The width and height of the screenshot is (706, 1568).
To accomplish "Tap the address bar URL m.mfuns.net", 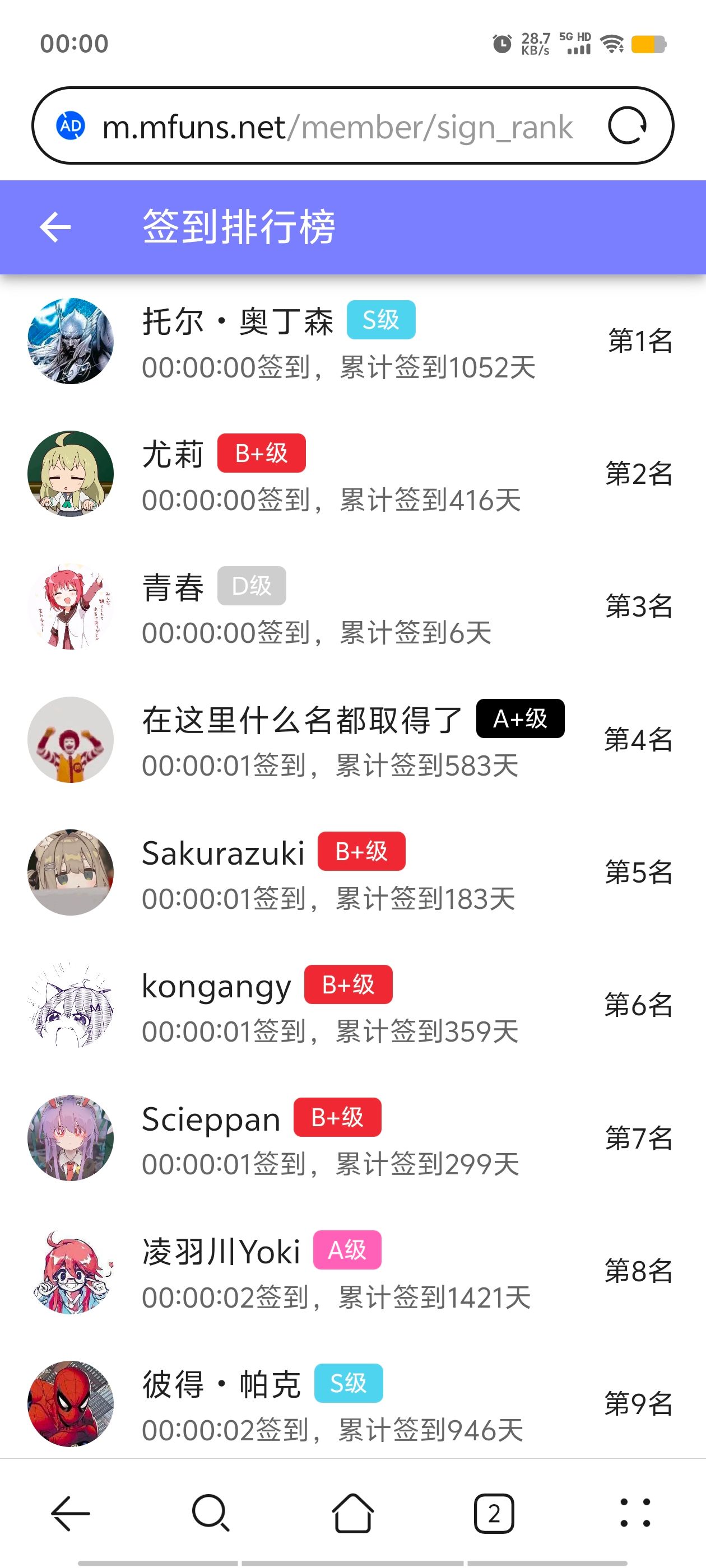I will [305, 126].
